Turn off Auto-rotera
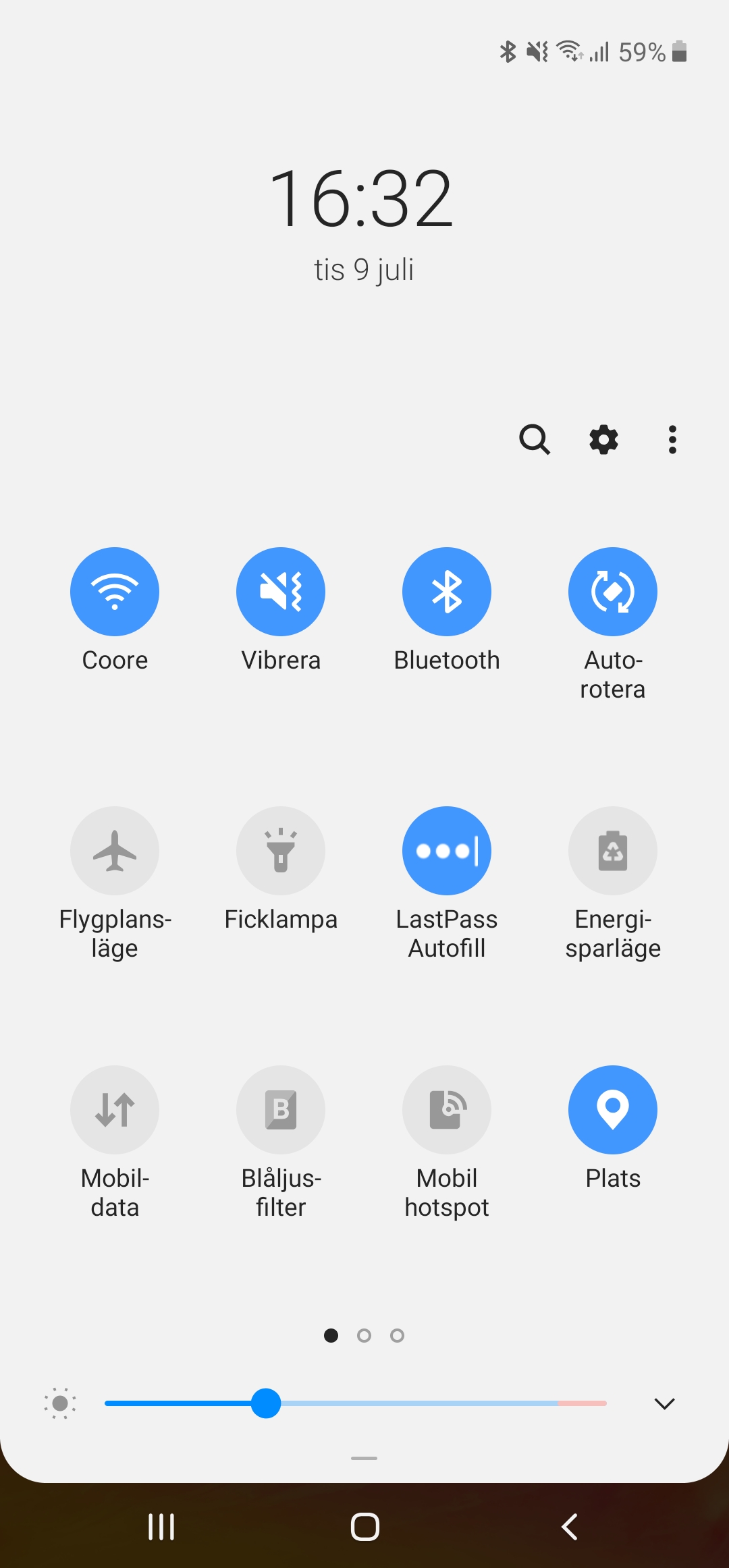Viewport: 729px width, 1568px height. tap(613, 592)
